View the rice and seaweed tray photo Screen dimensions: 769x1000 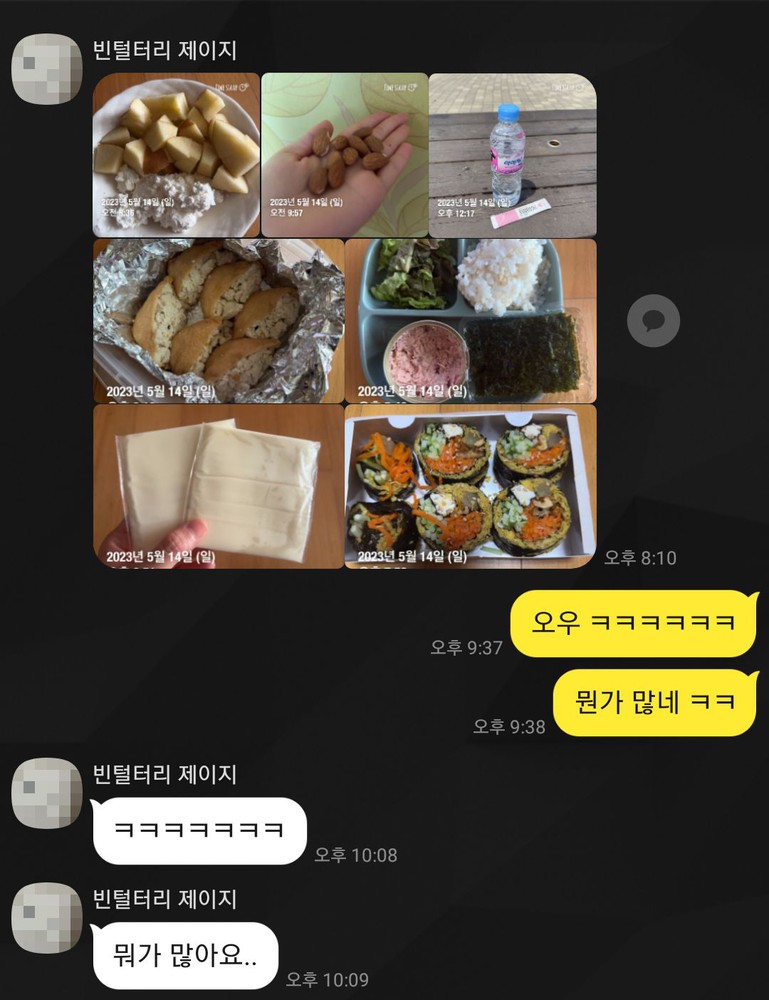click(x=470, y=321)
